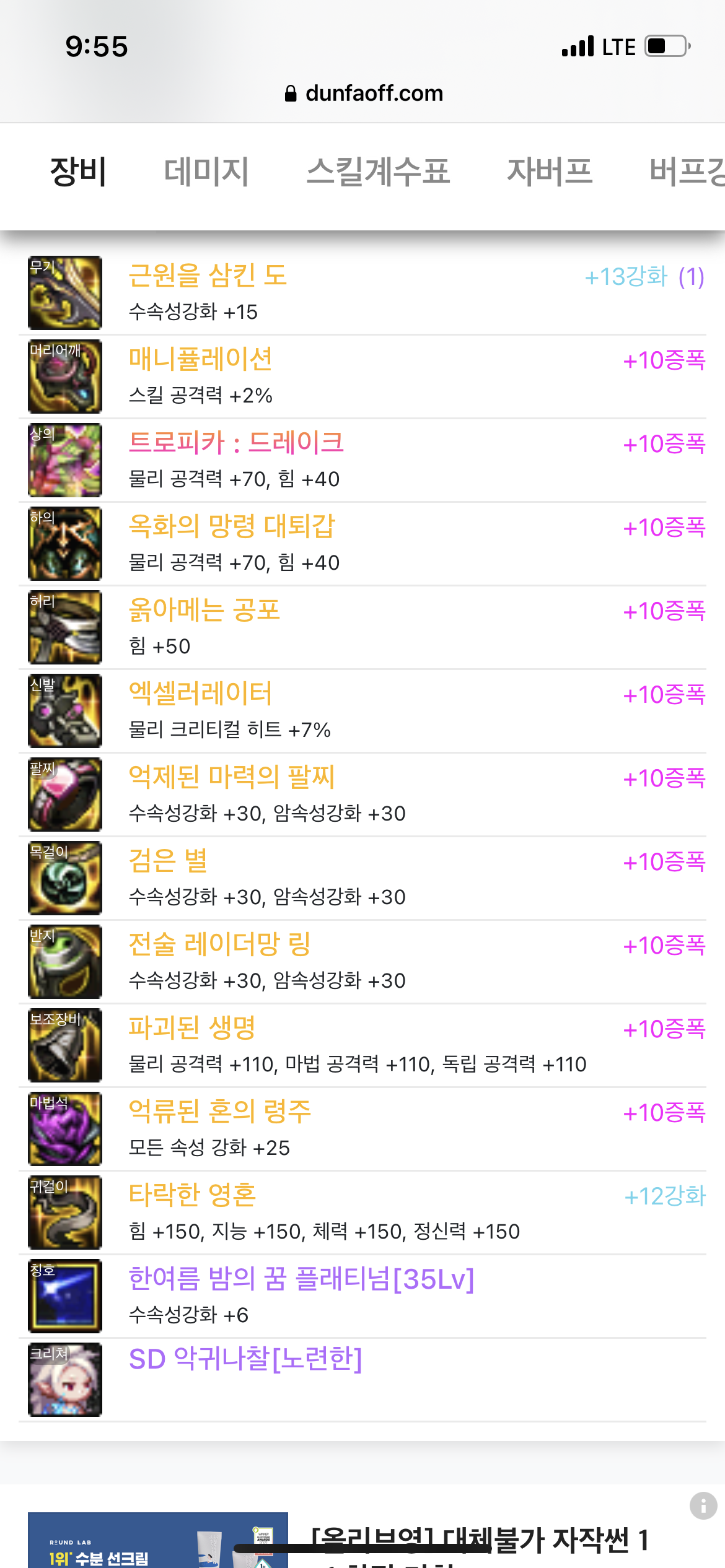The height and width of the screenshot is (1568, 725).
Task: Open the 올리브영 sunscreen ad banner
Action: 362,1540
